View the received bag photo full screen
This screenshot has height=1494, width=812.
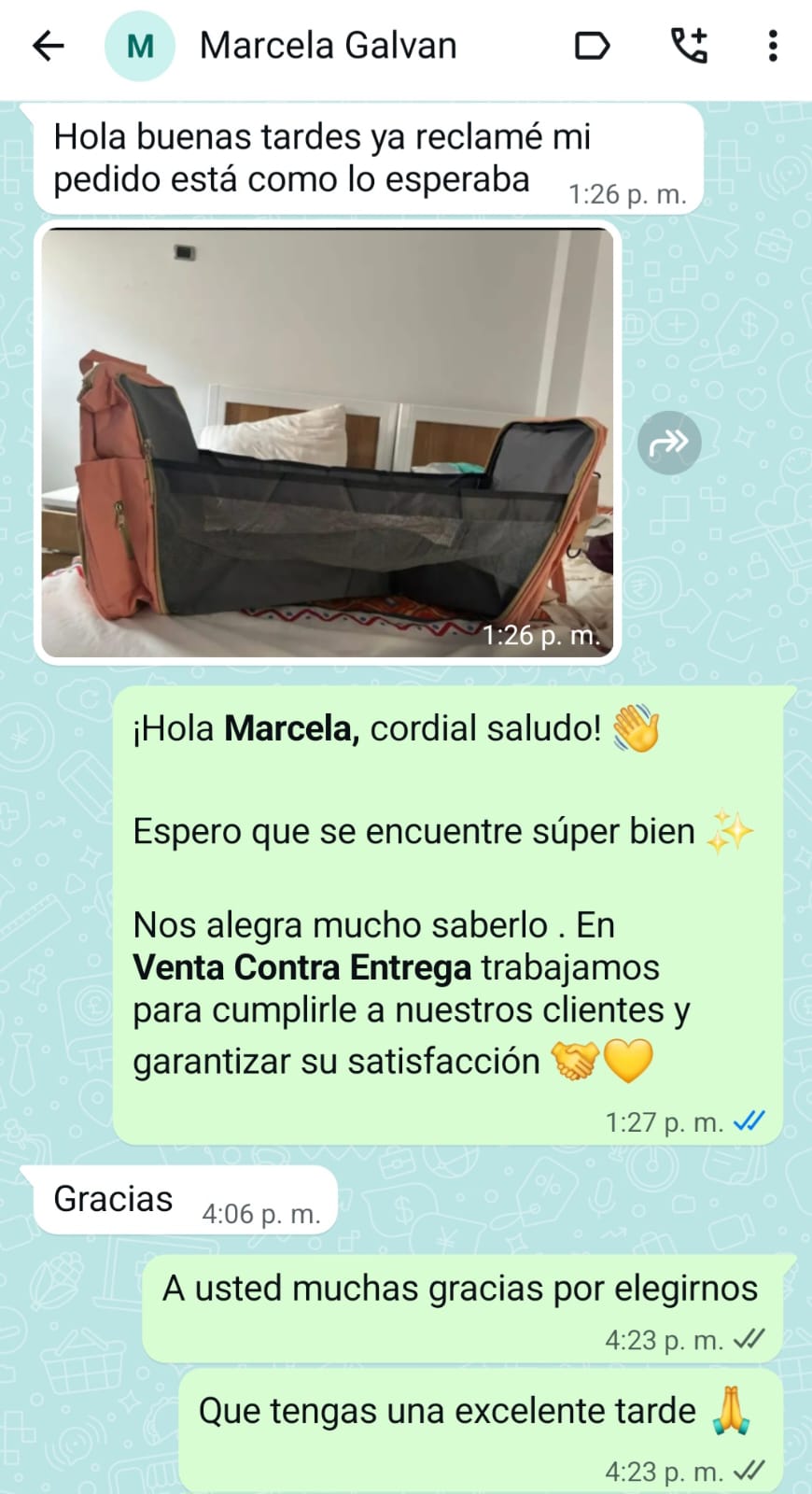click(327, 442)
